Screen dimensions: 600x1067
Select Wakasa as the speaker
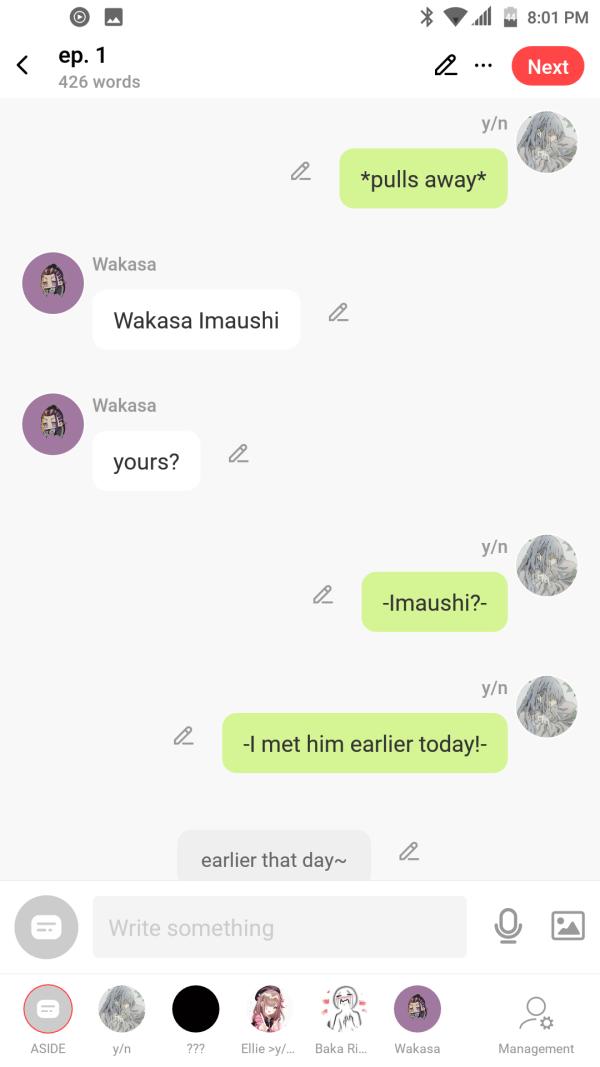417,1010
